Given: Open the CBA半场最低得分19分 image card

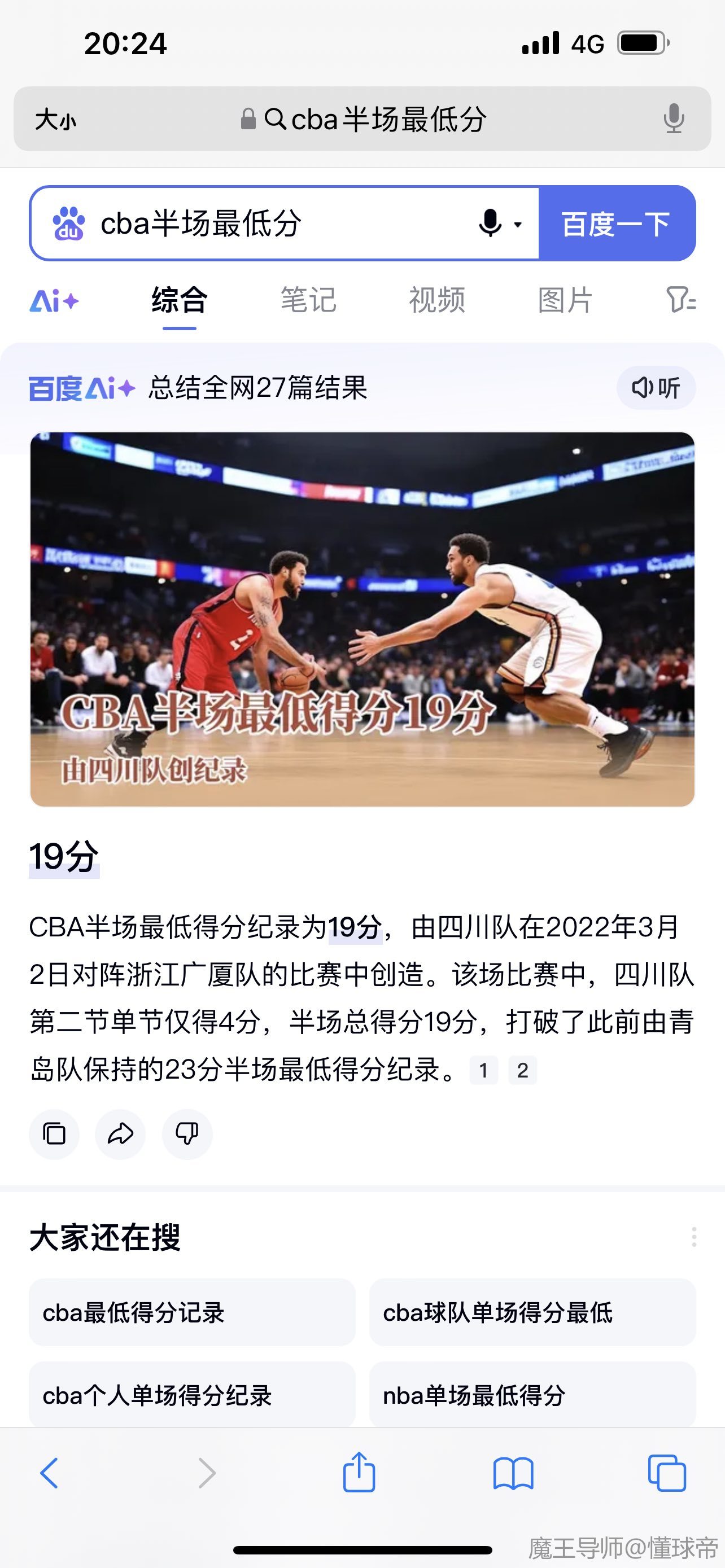Looking at the screenshot, I should point(362,619).
